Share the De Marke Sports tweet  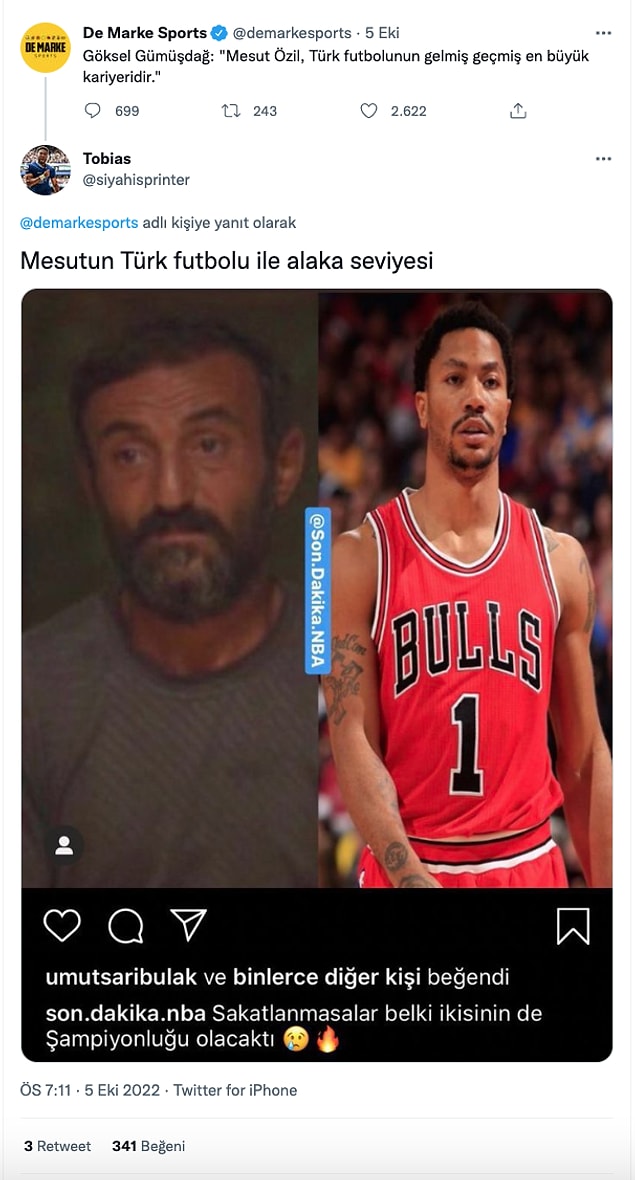click(x=518, y=111)
